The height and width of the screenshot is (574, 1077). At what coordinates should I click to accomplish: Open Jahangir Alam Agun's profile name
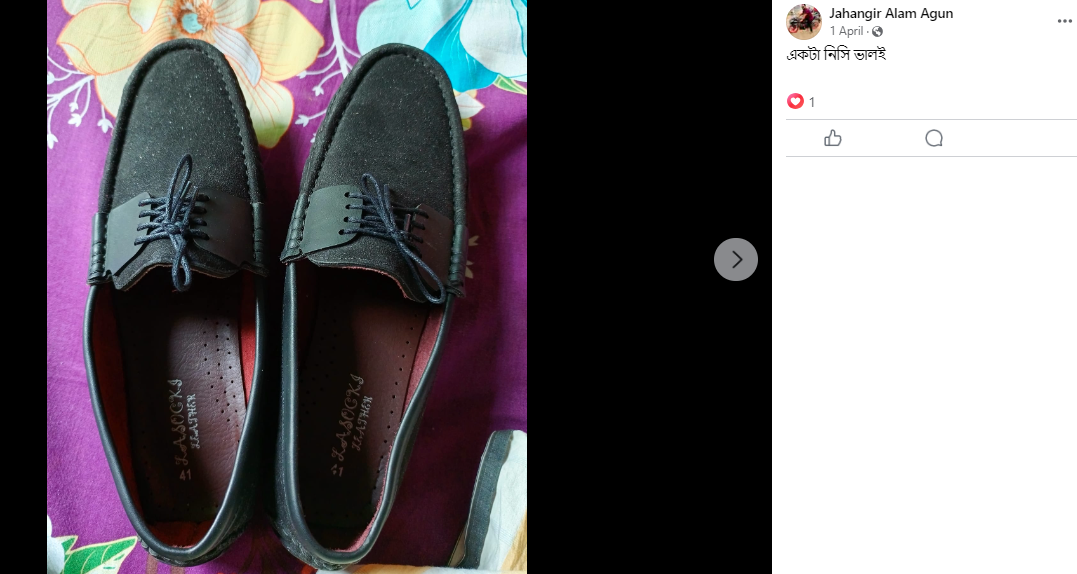pos(891,13)
